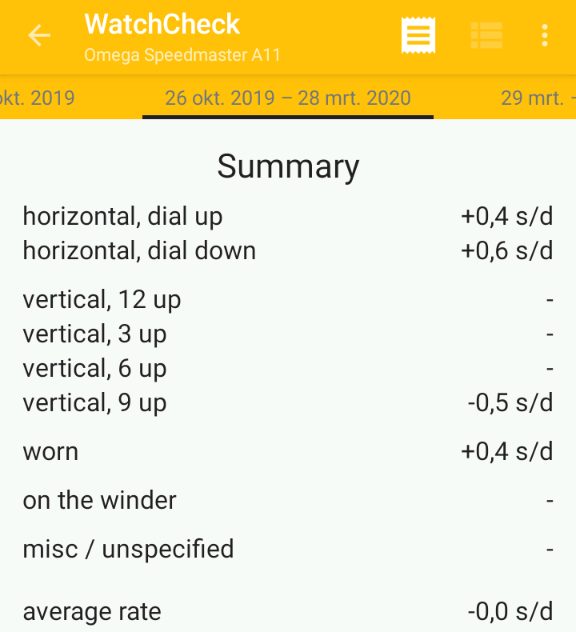Open the summary receipt view icon
The height and width of the screenshot is (632, 576).
[x=418, y=35]
